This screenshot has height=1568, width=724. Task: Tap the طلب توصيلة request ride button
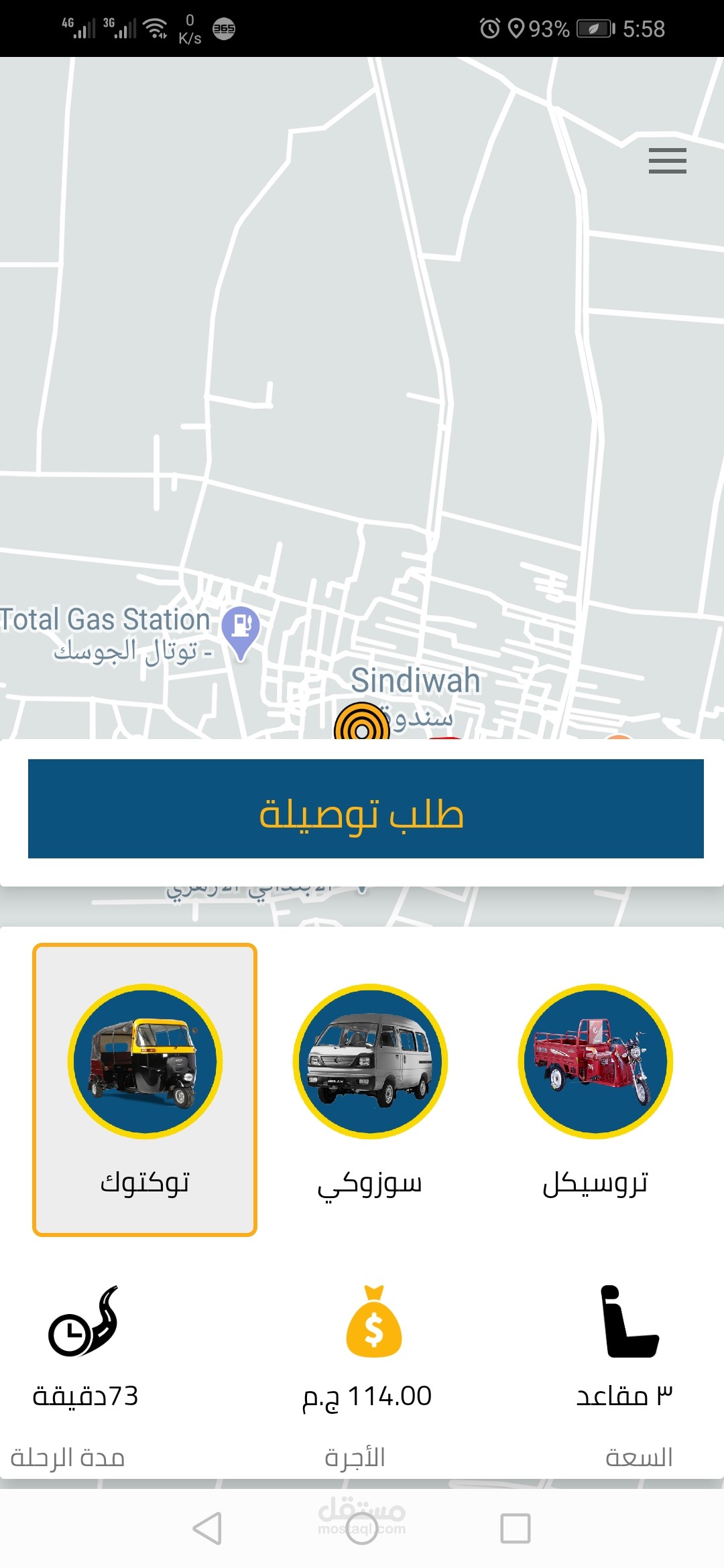[366, 809]
